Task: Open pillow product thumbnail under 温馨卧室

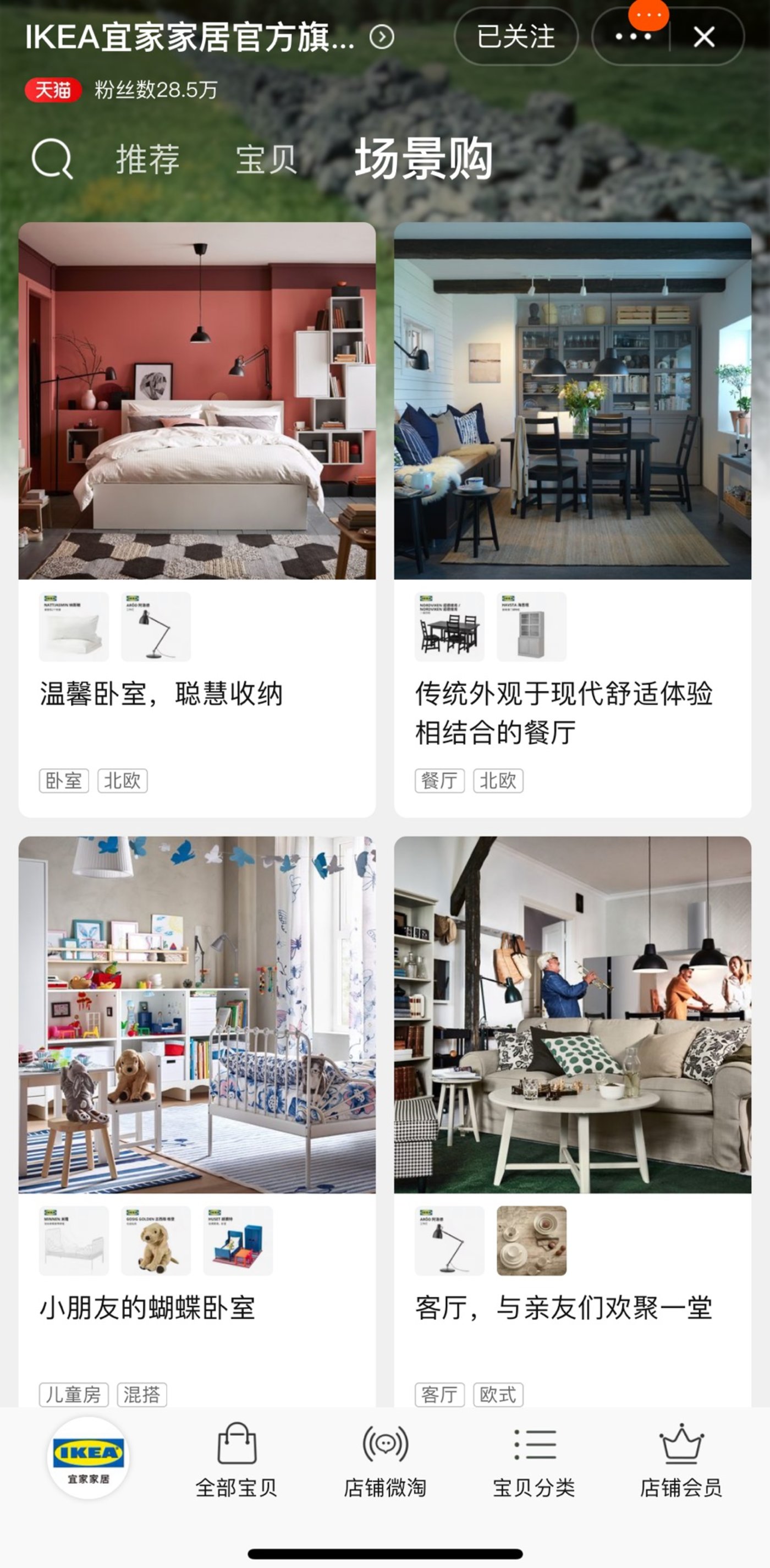Action: 74,626
